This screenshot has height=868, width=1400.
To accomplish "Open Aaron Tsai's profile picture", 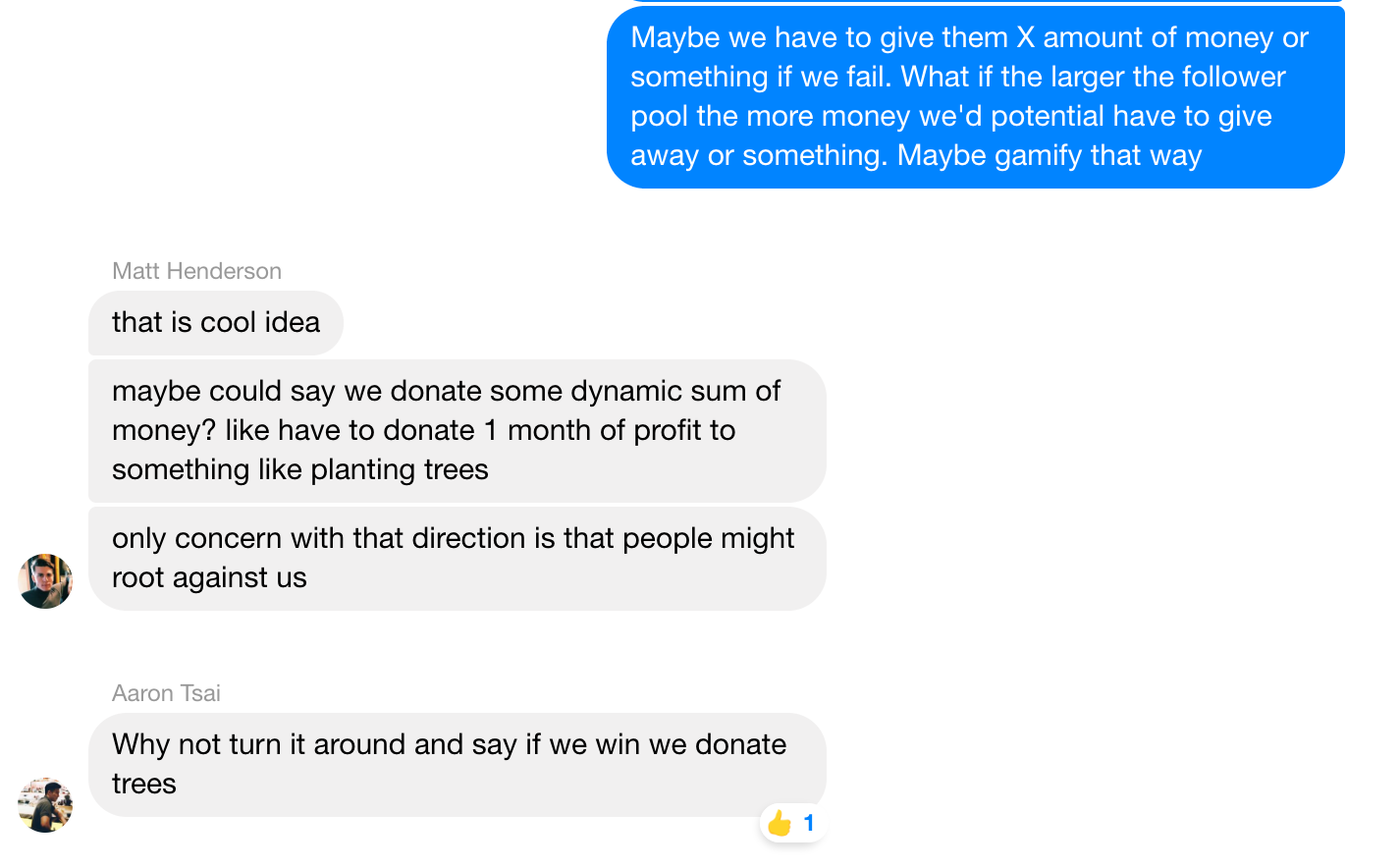I will (x=45, y=805).
